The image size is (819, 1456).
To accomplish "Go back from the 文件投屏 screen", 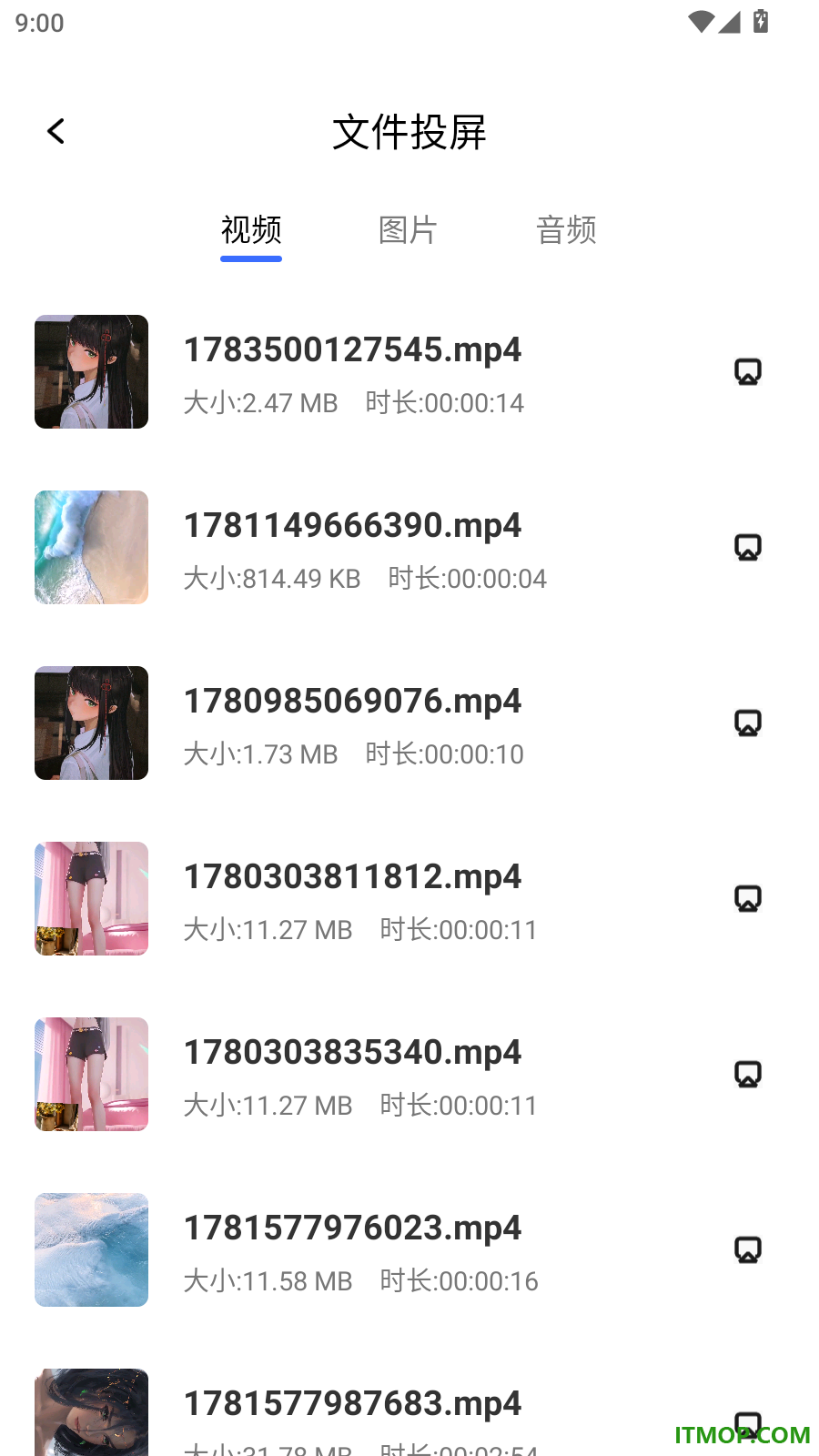I will point(56,132).
